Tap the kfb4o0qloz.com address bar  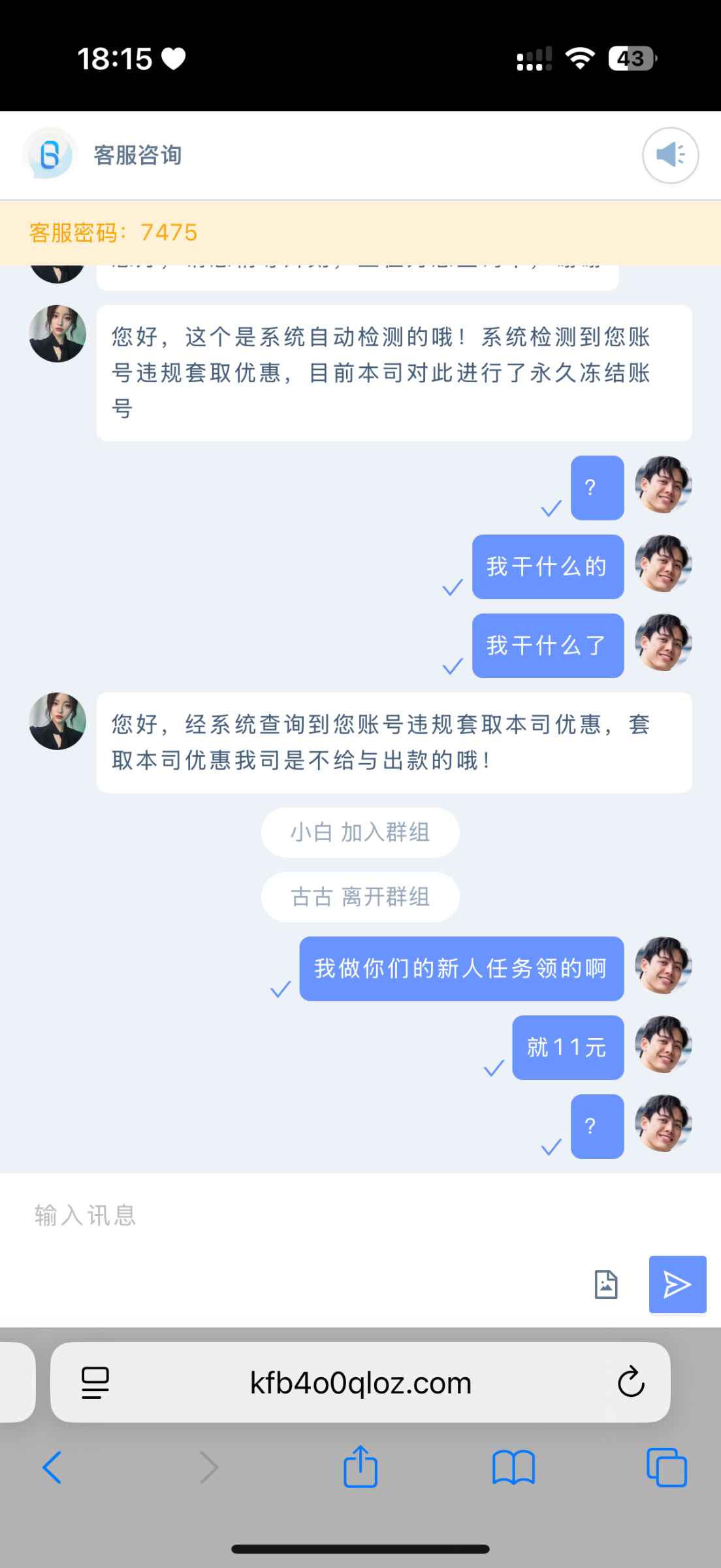360,1382
